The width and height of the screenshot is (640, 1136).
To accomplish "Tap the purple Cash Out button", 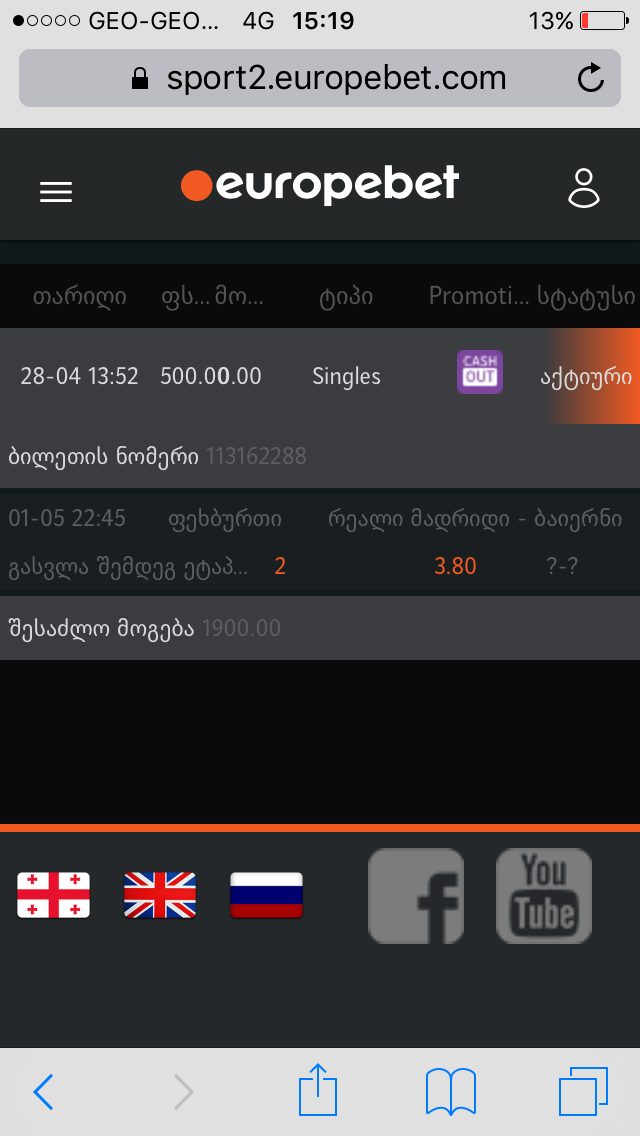I will click(479, 372).
